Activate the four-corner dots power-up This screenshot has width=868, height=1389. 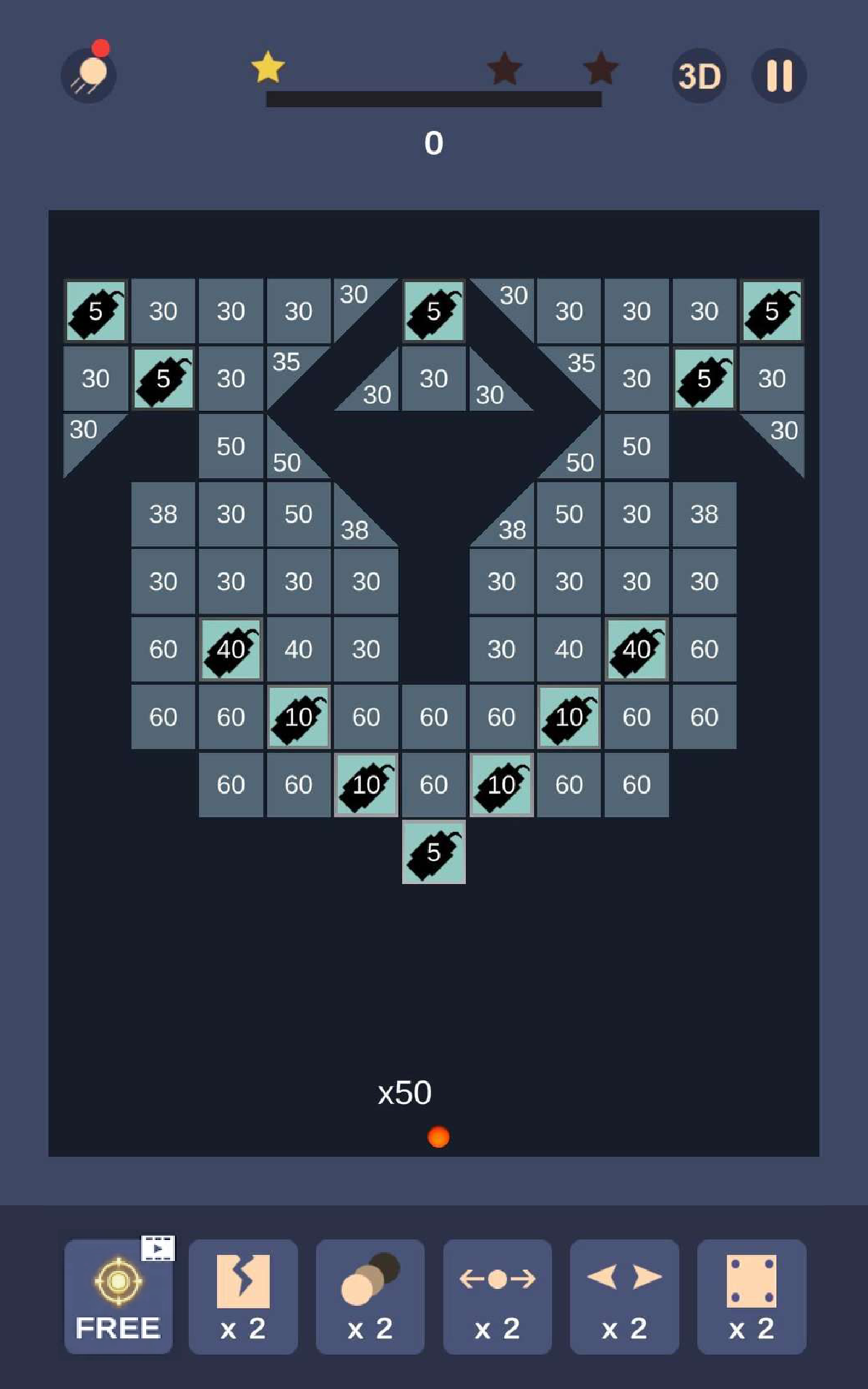pyautogui.click(x=752, y=1296)
